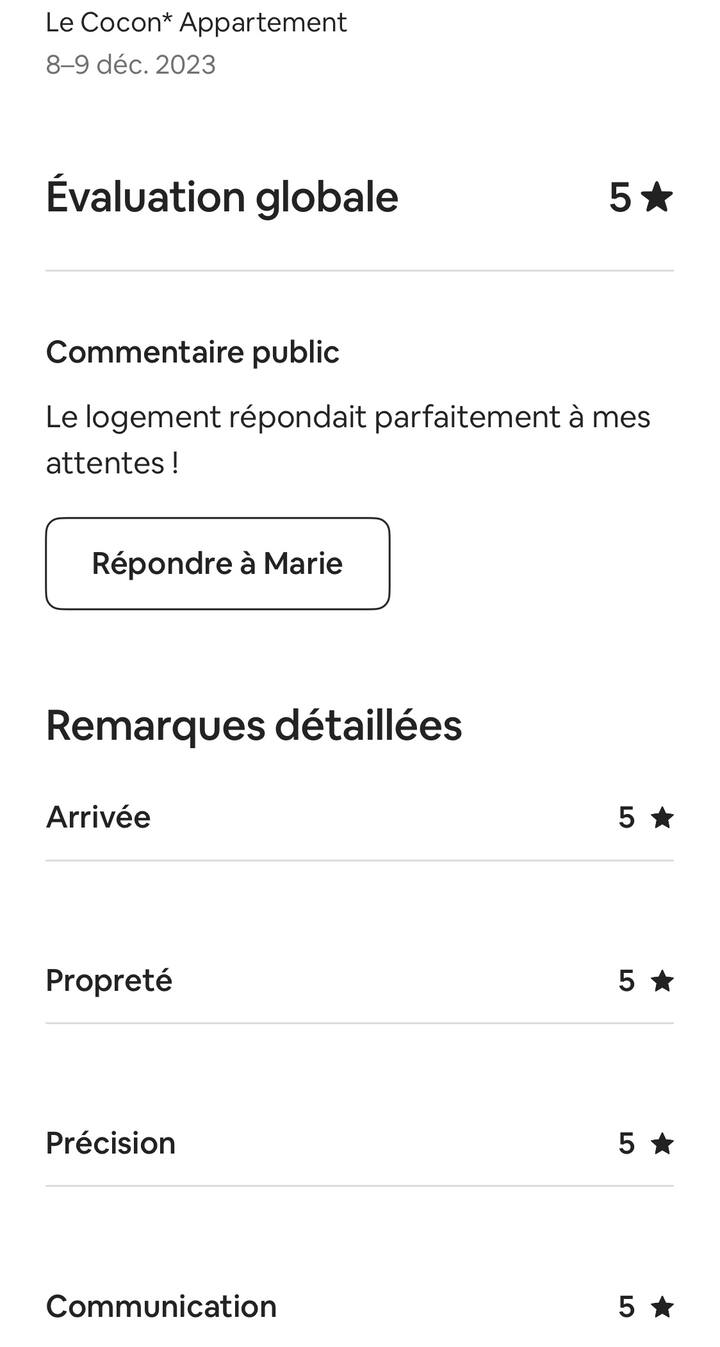
Task: Tap the Répondre à Marie button
Action: (x=217, y=563)
